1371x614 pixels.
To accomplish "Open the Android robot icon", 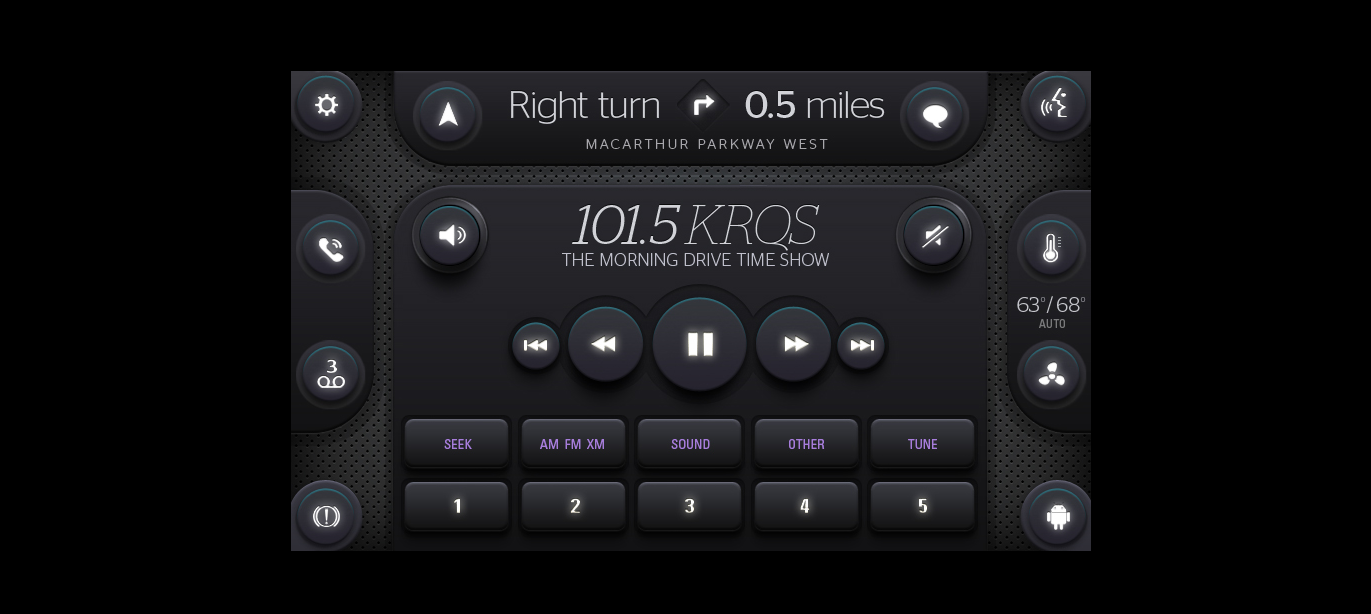I will click(1057, 516).
